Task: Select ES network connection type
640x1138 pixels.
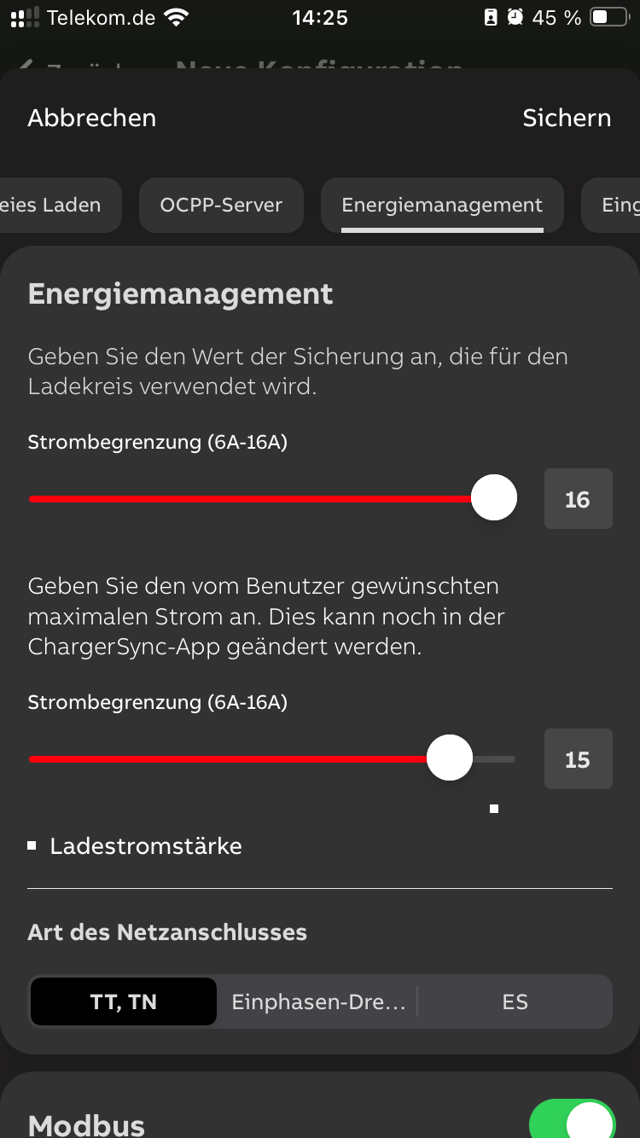Action: click(x=514, y=1002)
